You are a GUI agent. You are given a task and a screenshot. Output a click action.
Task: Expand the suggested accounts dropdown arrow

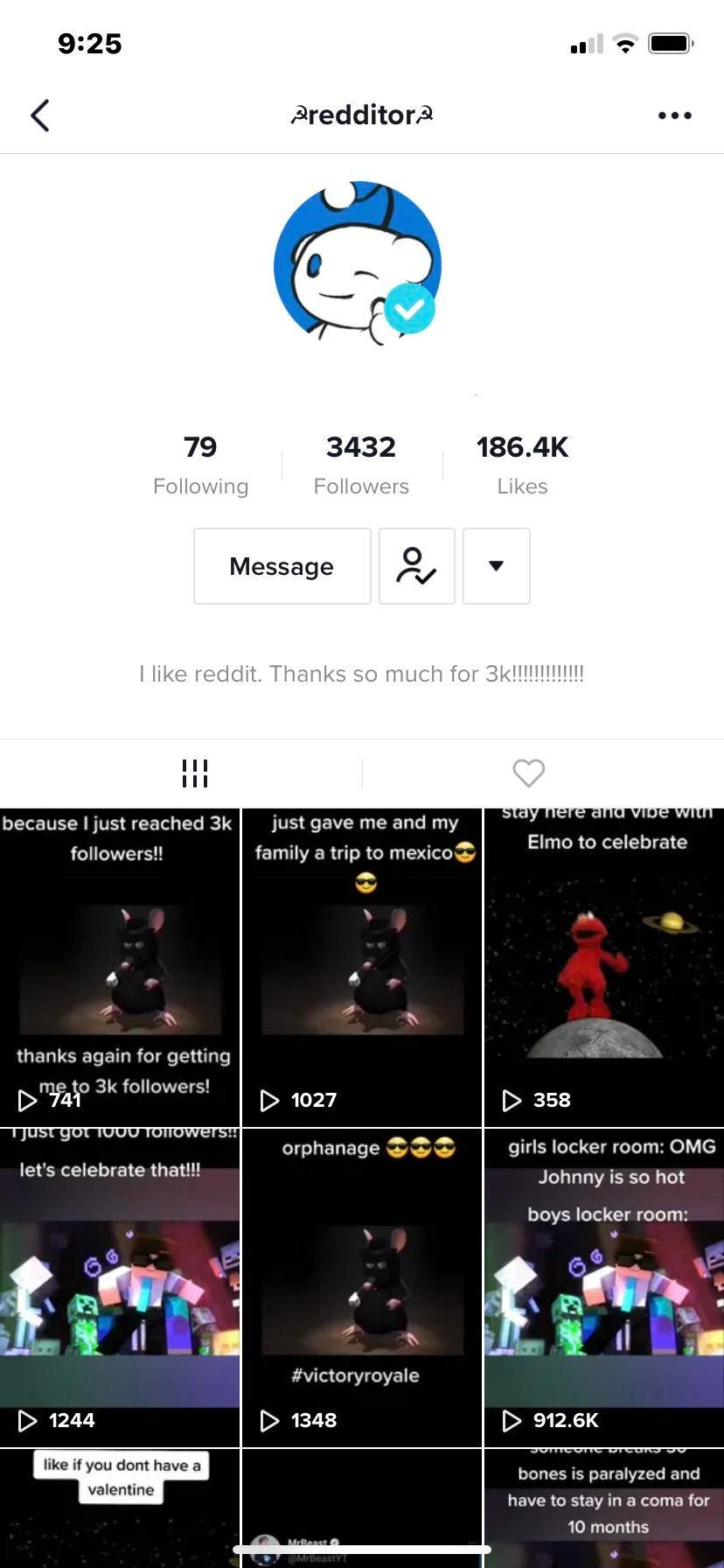(x=496, y=566)
